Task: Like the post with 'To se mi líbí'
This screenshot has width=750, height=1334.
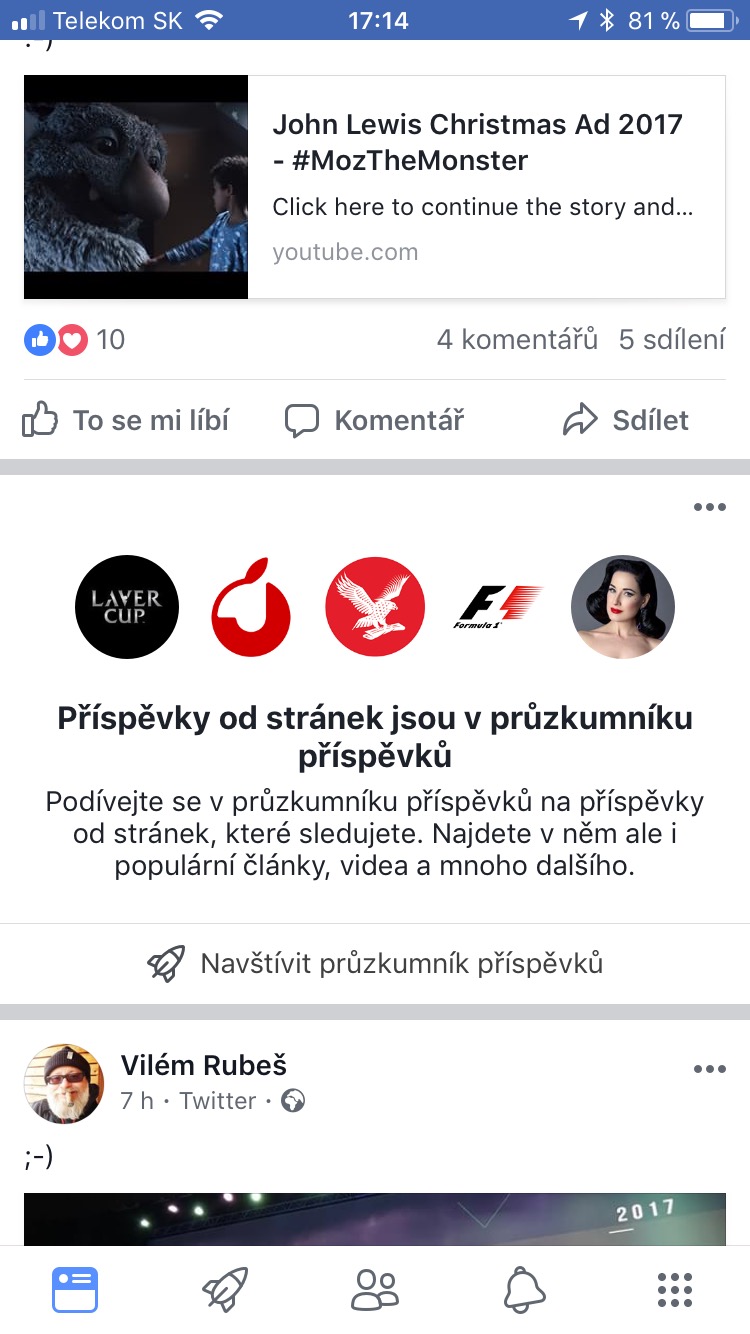Action: tap(126, 421)
